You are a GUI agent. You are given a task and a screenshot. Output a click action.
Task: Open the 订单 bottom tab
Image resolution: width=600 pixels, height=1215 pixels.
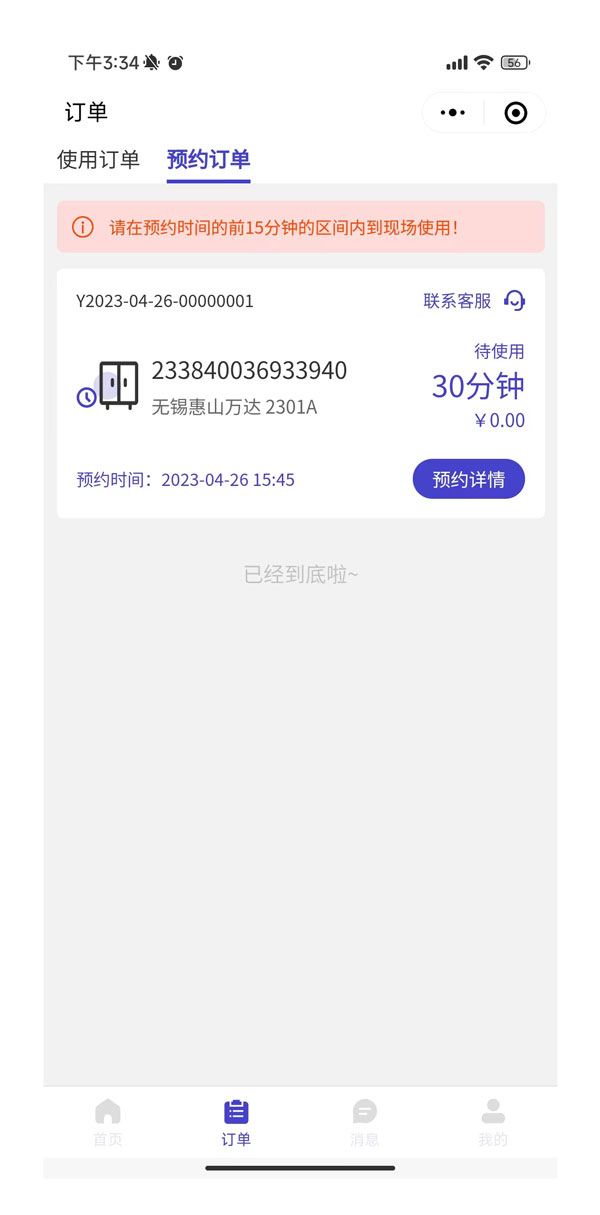point(236,1122)
